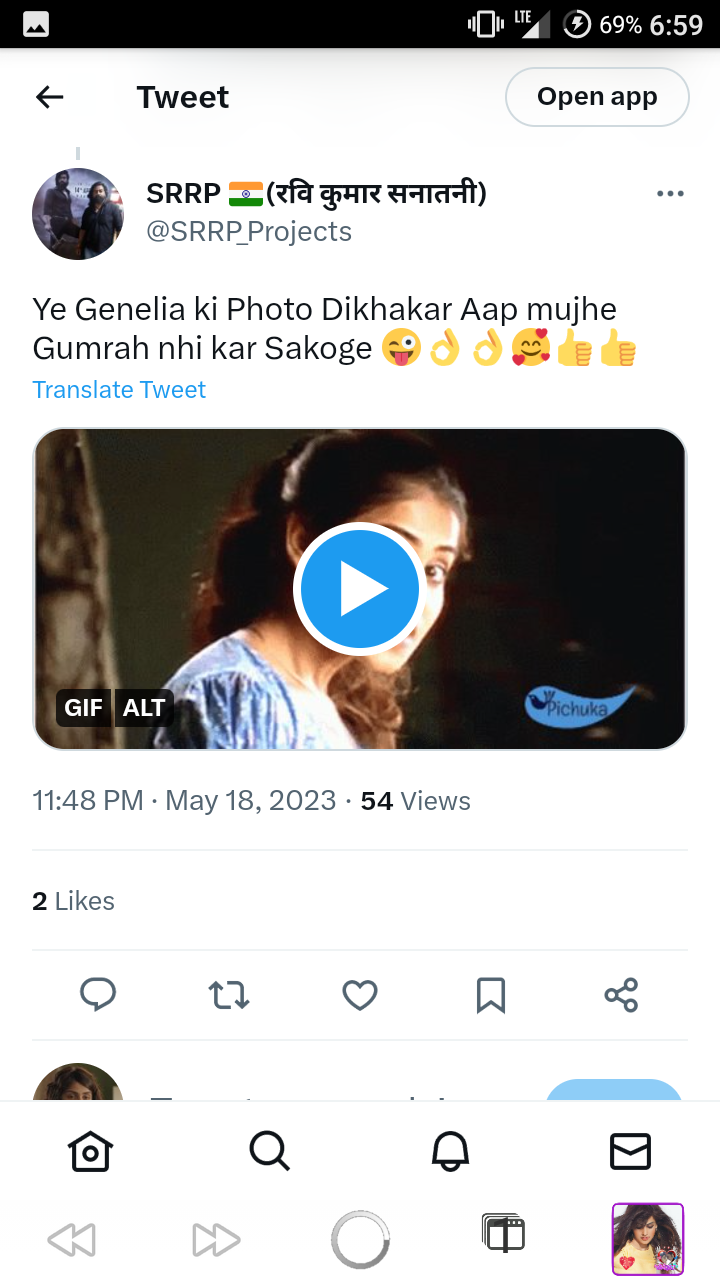Screen dimensions: 720x1280
Task: Reply to the tweet with comment icon
Action: click(x=98, y=995)
